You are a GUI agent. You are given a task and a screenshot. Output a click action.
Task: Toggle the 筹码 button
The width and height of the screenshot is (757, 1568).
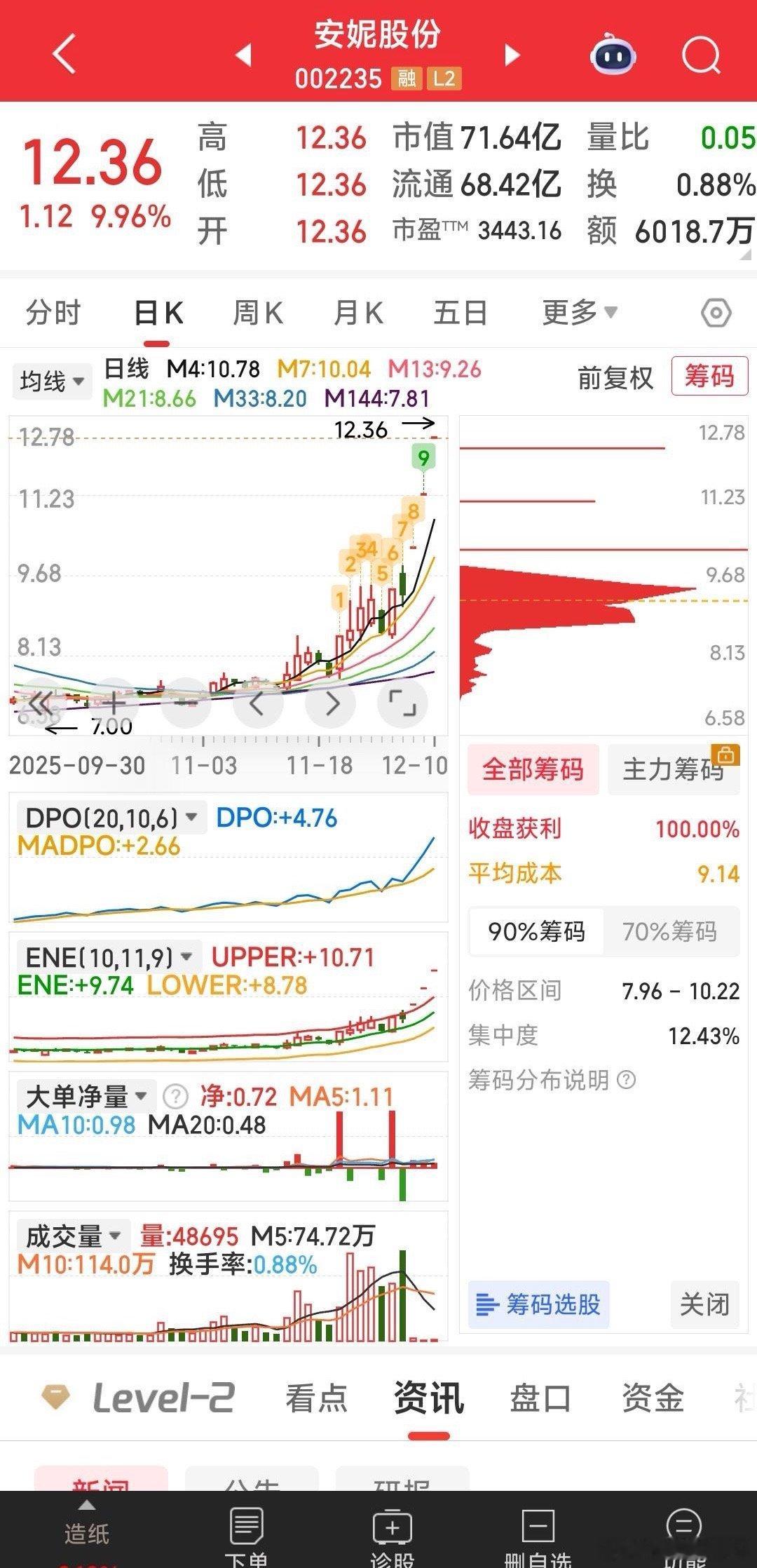(x=709, y=377)
